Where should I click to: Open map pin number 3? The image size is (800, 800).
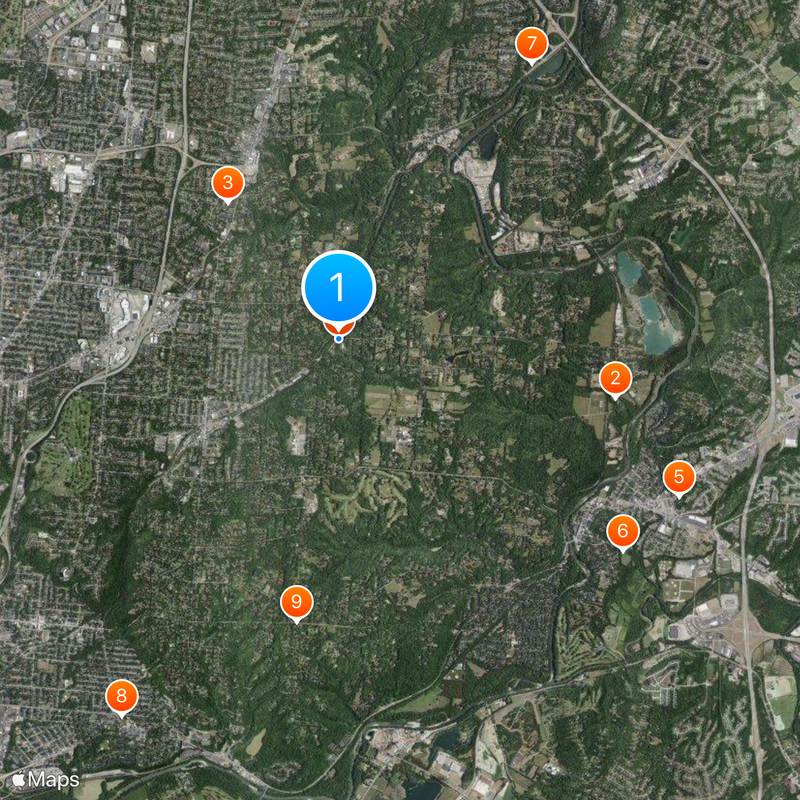point(228,183)
